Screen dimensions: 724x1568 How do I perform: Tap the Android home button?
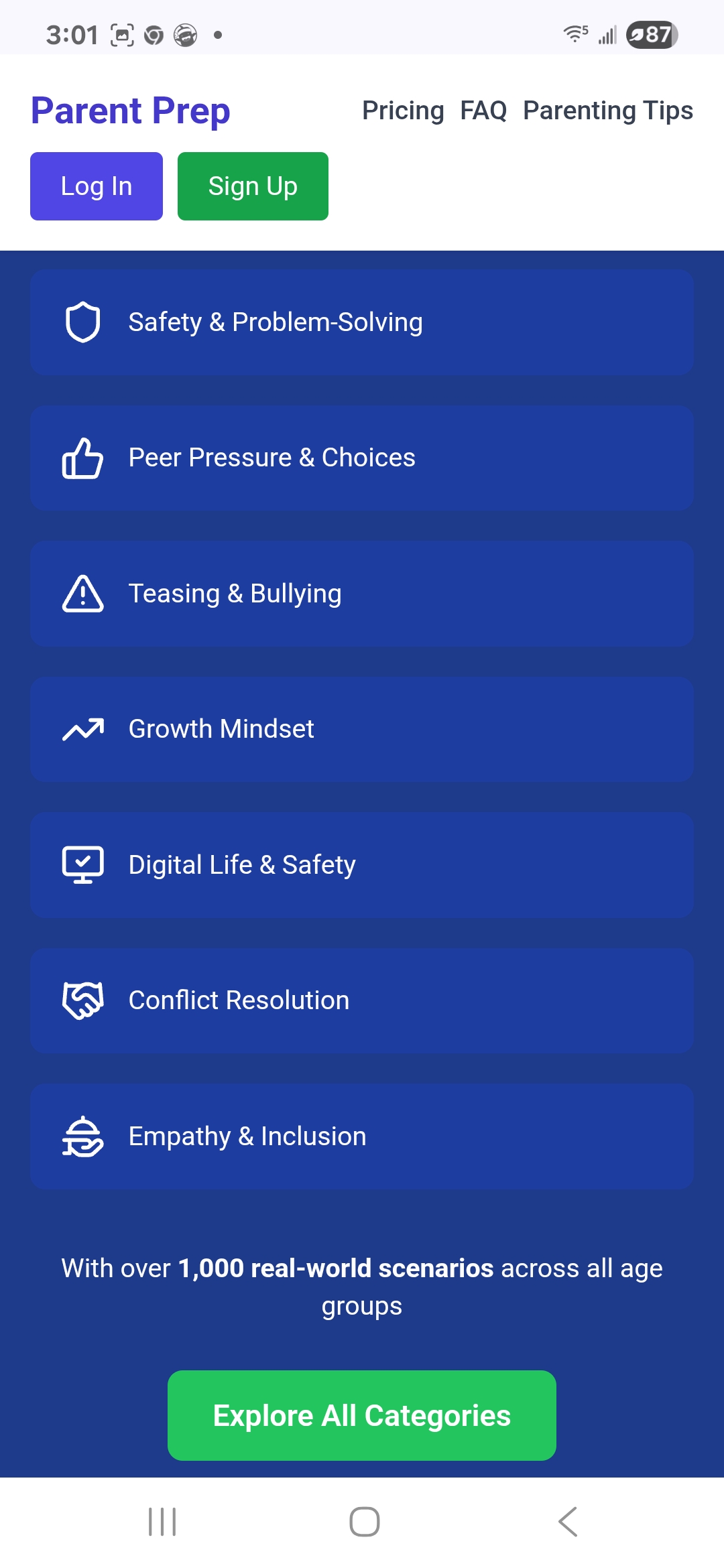click(x=362, y=1520)
